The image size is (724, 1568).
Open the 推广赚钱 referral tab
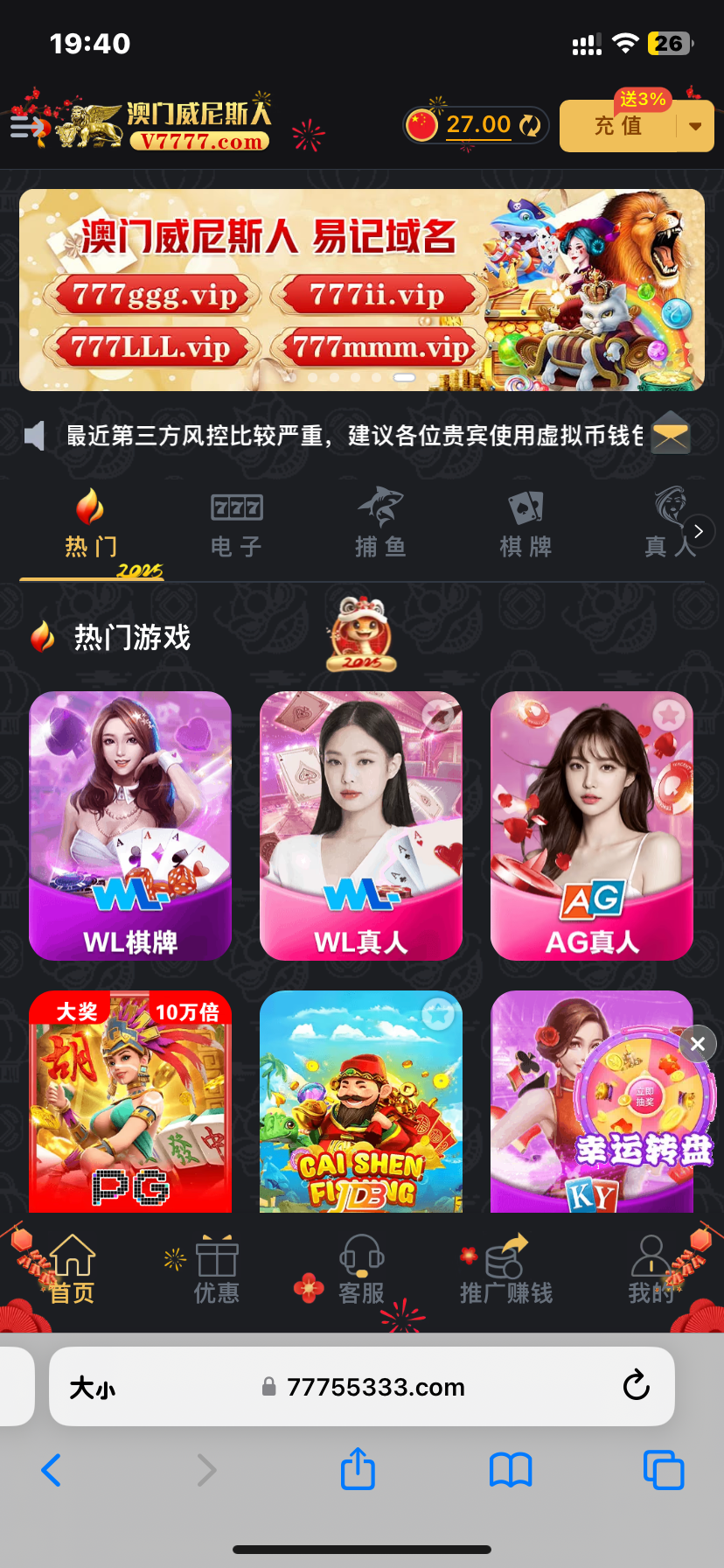tap(506, 1270)
